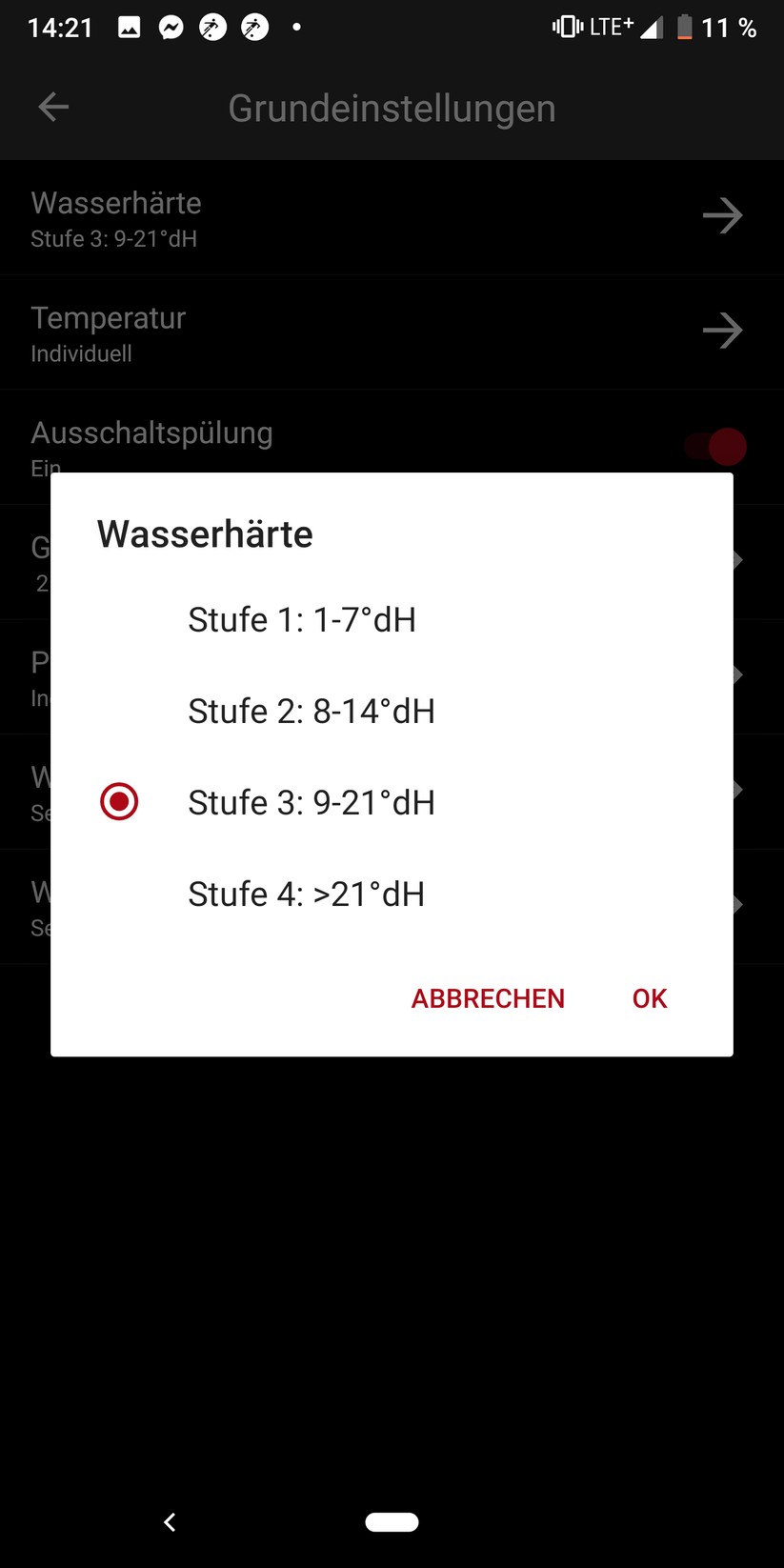Pick Stufe 4: >21°dH
The height and width of the screenshot is (1568, 784).
click(306, 895)
